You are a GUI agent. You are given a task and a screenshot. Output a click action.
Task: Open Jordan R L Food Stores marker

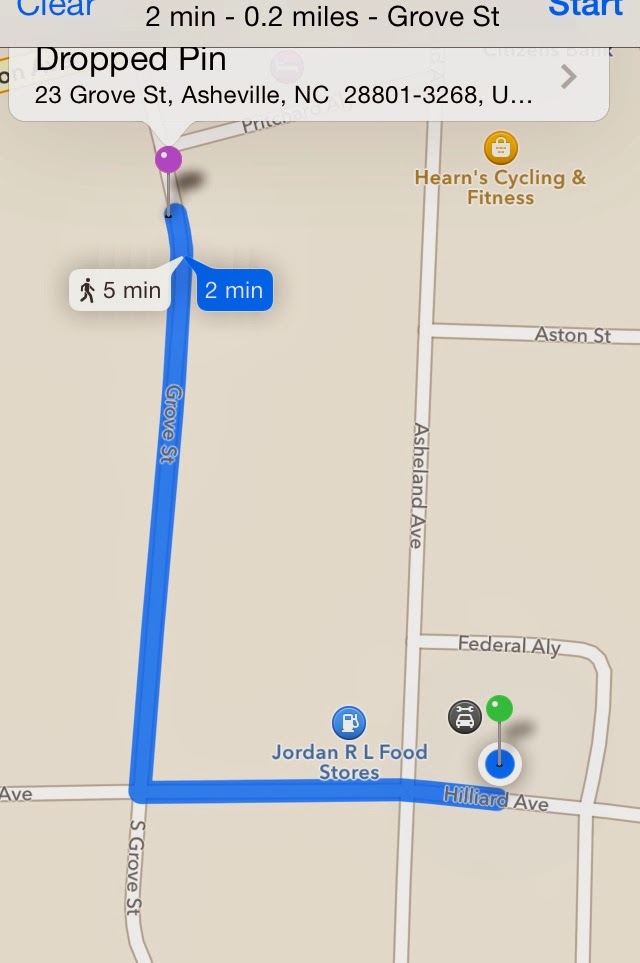348,722
